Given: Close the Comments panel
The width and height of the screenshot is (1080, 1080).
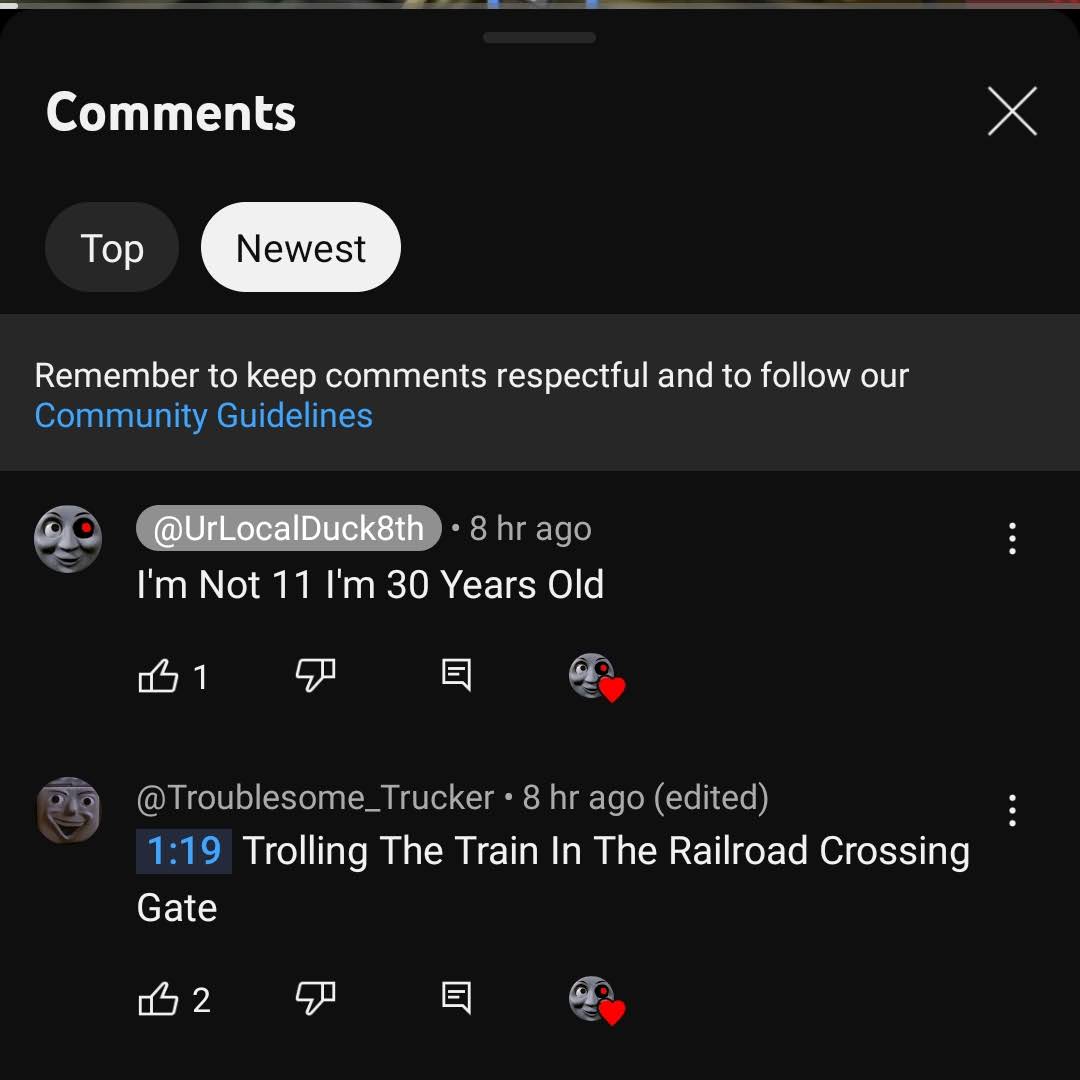Looking at the screenshot, I should (x=1012, y=110).
